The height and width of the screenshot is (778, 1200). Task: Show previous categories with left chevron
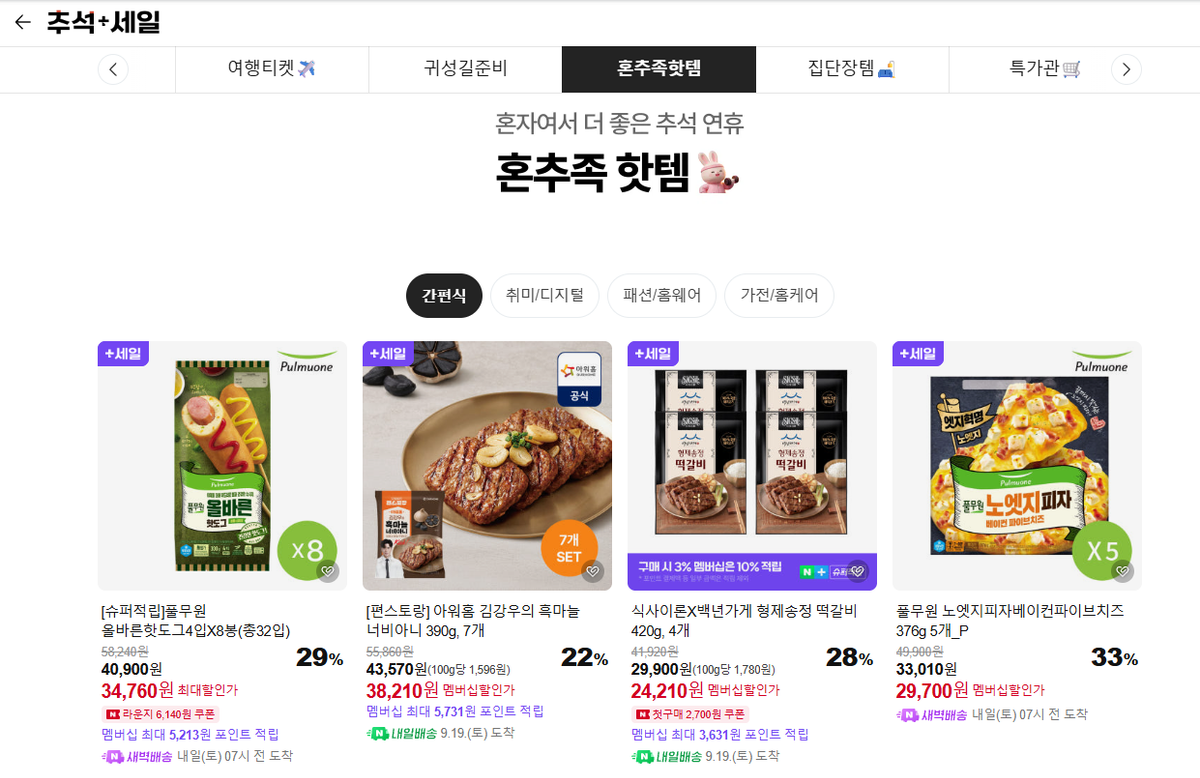113,69
